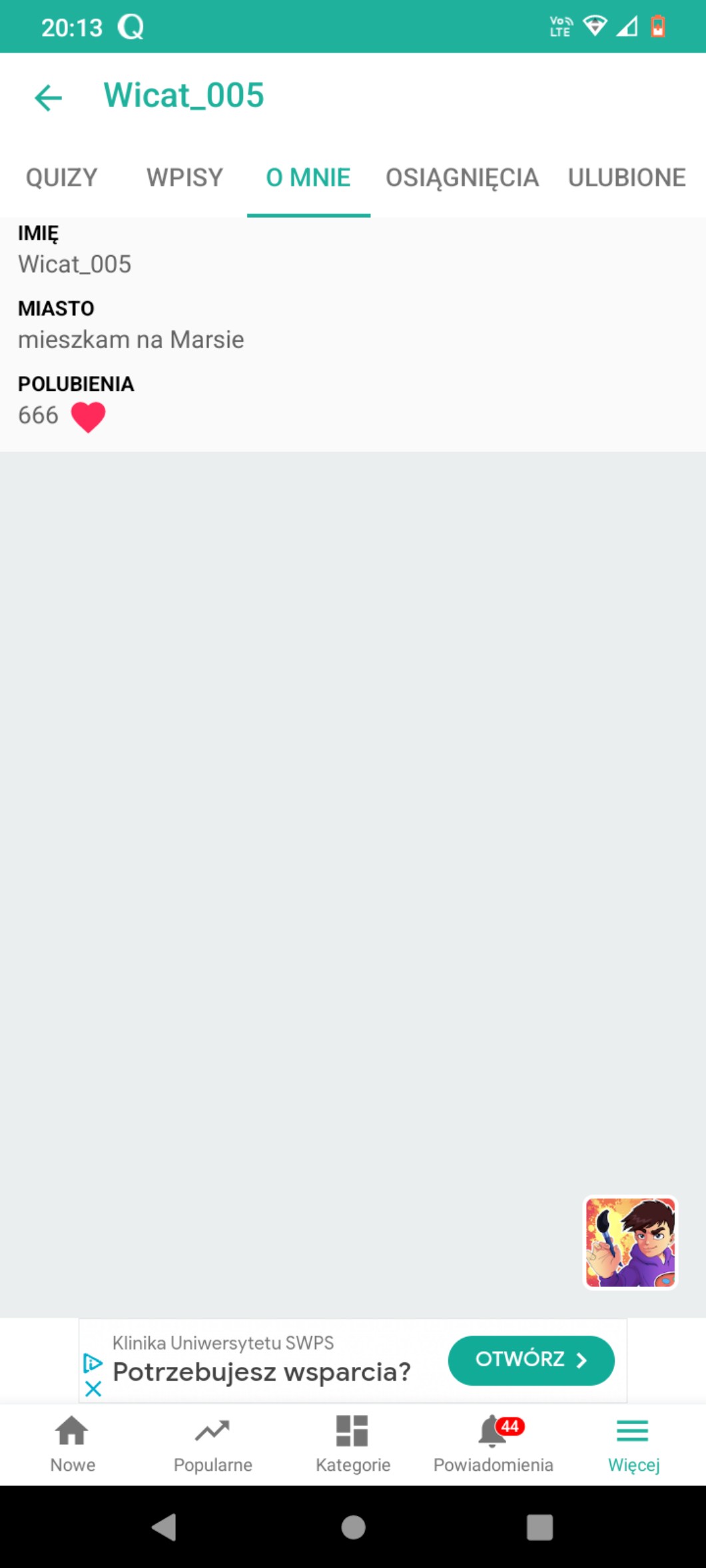706x1568 pixels.
Task: Open Powiadomienia with 44 alerts
Action: coord(494,1443)
